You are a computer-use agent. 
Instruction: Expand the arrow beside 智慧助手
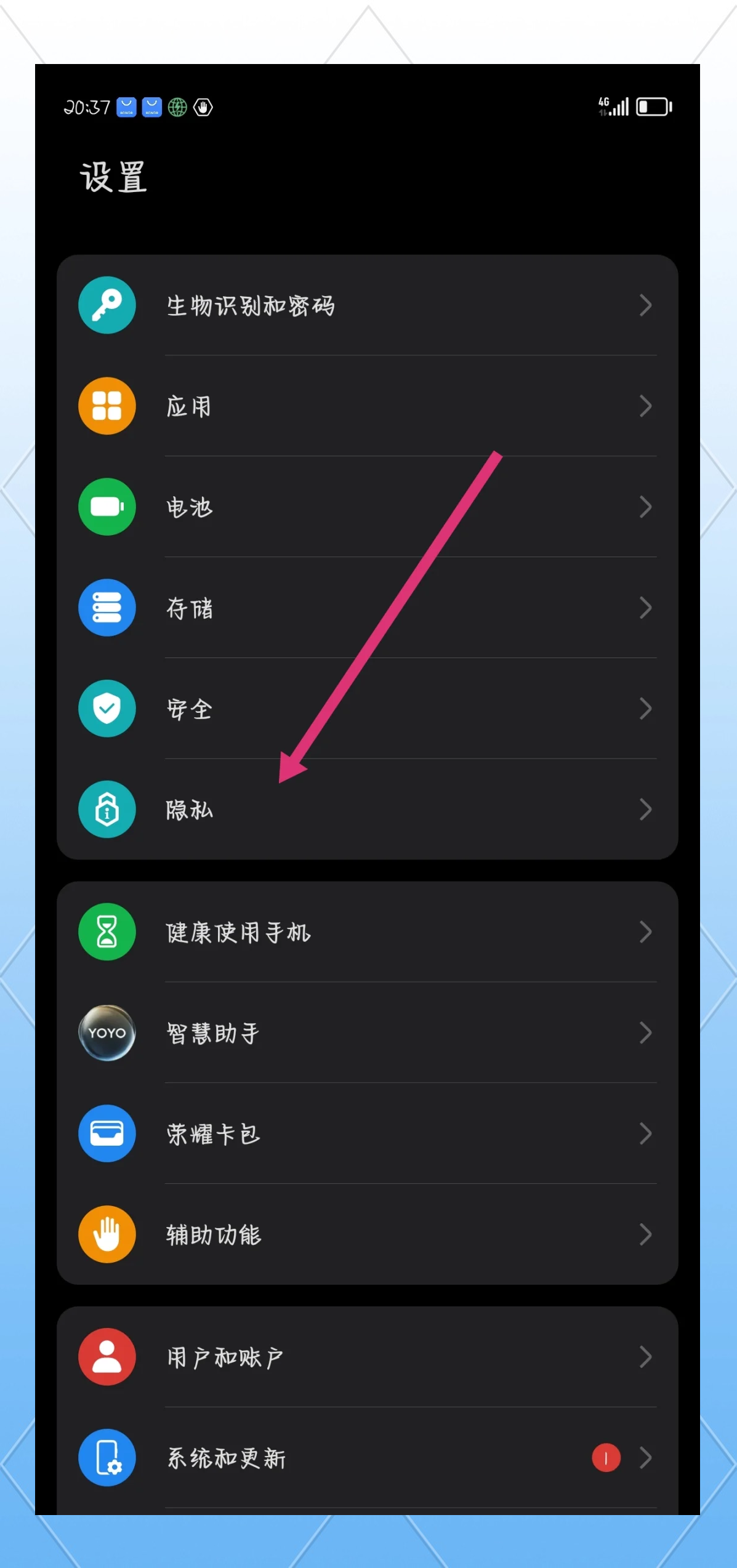pyautogui.click(x=645, y=1033)
